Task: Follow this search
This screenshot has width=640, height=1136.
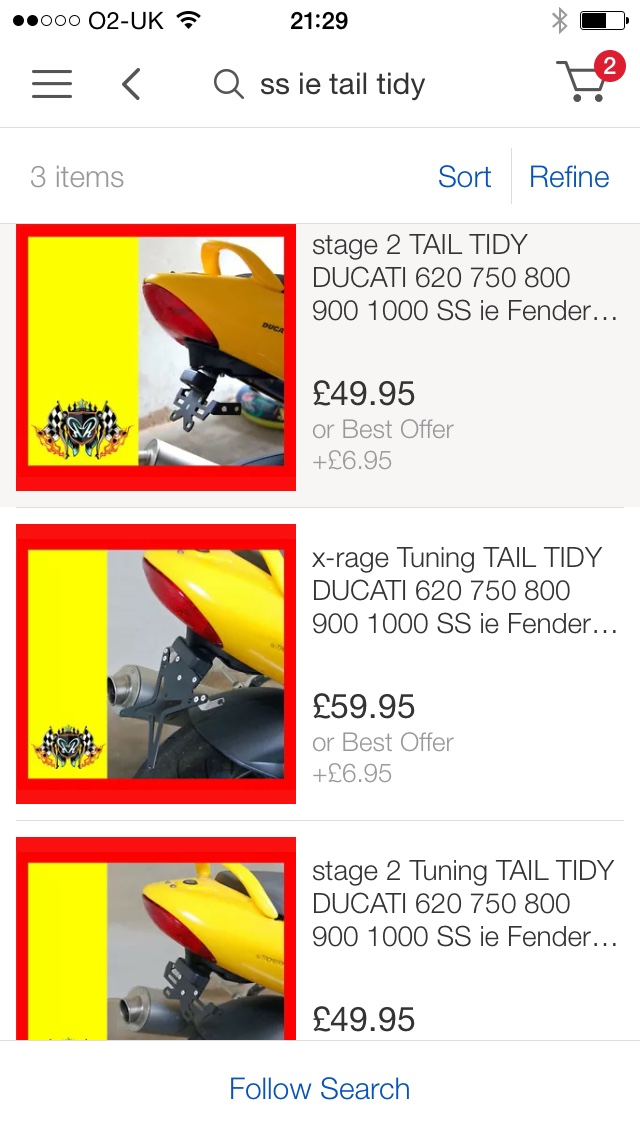Action: point(320,1088)
